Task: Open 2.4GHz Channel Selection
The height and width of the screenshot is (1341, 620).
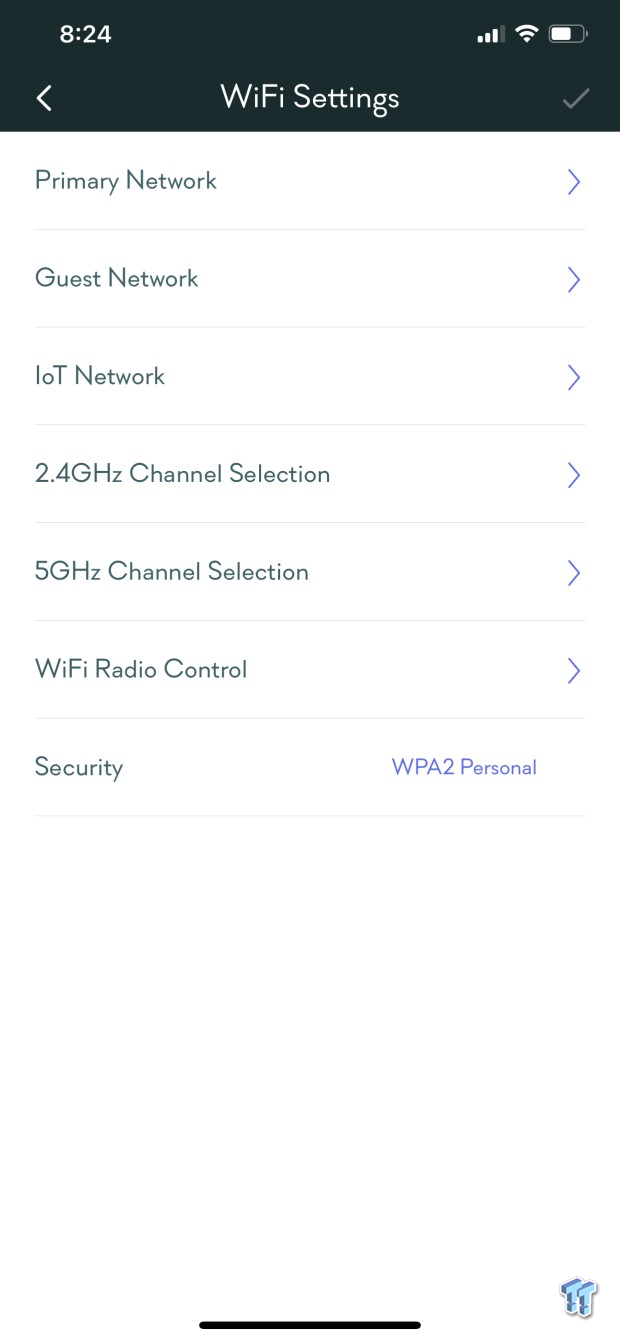Action: (x=310, y=474)
